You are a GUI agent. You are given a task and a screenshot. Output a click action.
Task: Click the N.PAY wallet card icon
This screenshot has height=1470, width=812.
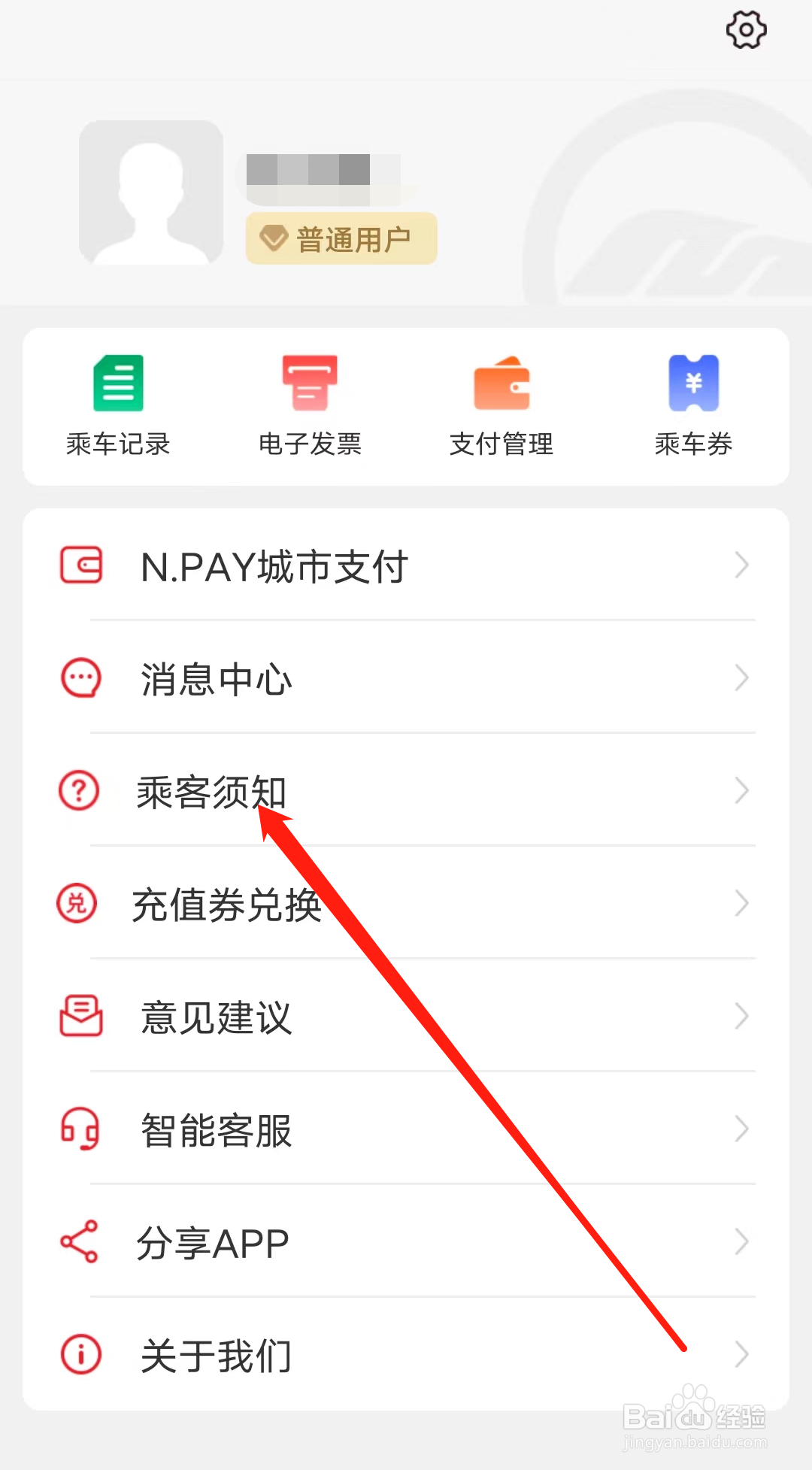80,565
